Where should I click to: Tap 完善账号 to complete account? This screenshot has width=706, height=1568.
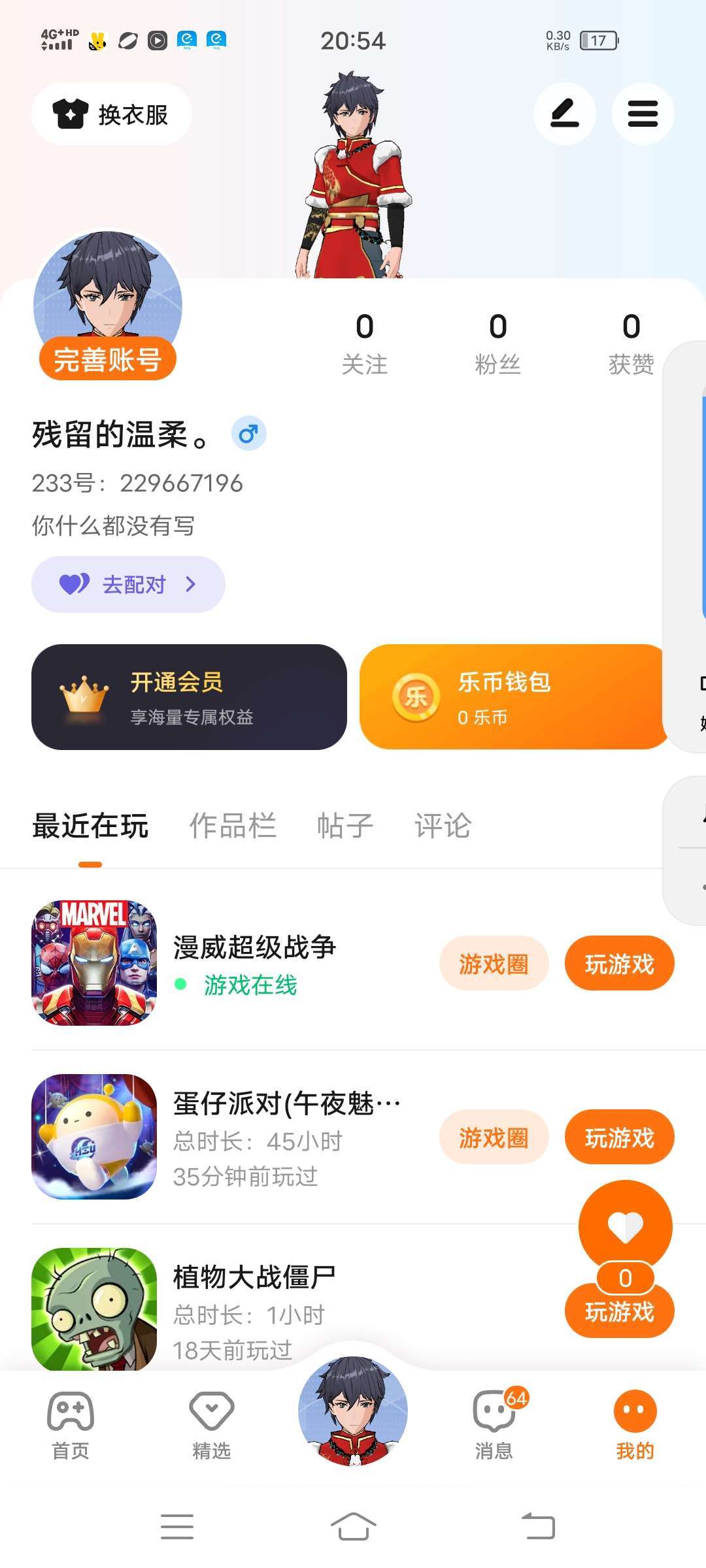pyautogui.click(x=108, y=359)
